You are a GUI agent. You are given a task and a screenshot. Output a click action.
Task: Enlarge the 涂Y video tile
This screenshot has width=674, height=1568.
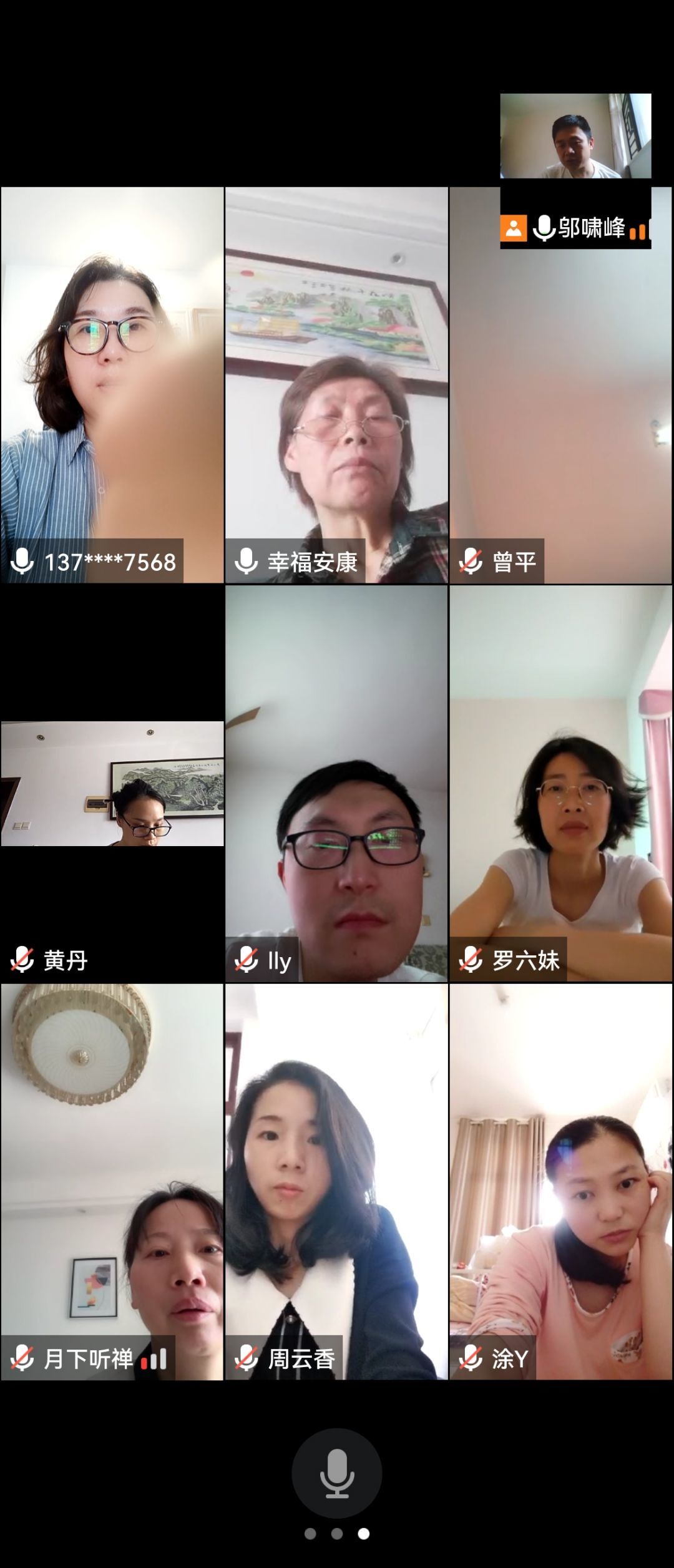[x=560, y=1182]
